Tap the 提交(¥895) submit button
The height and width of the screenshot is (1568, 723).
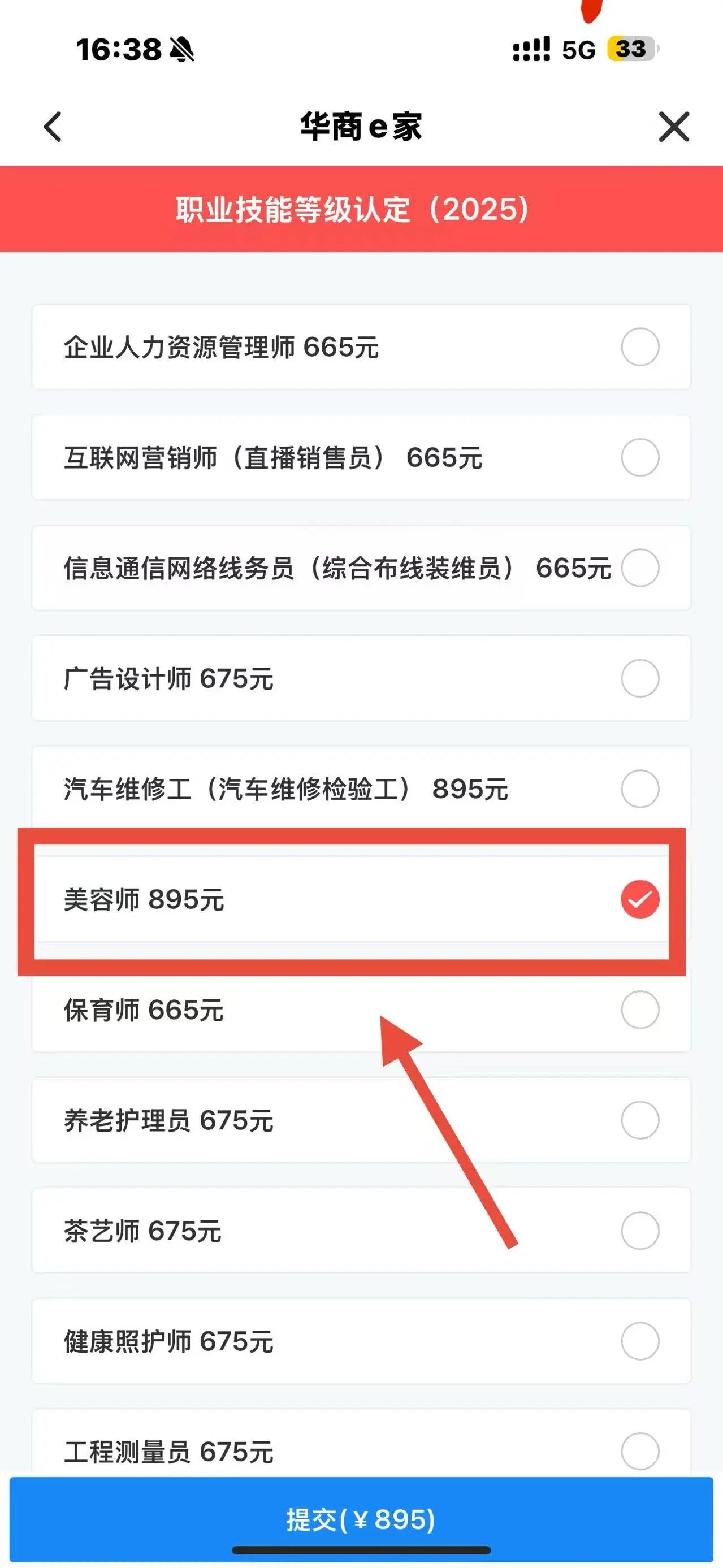361,1519
